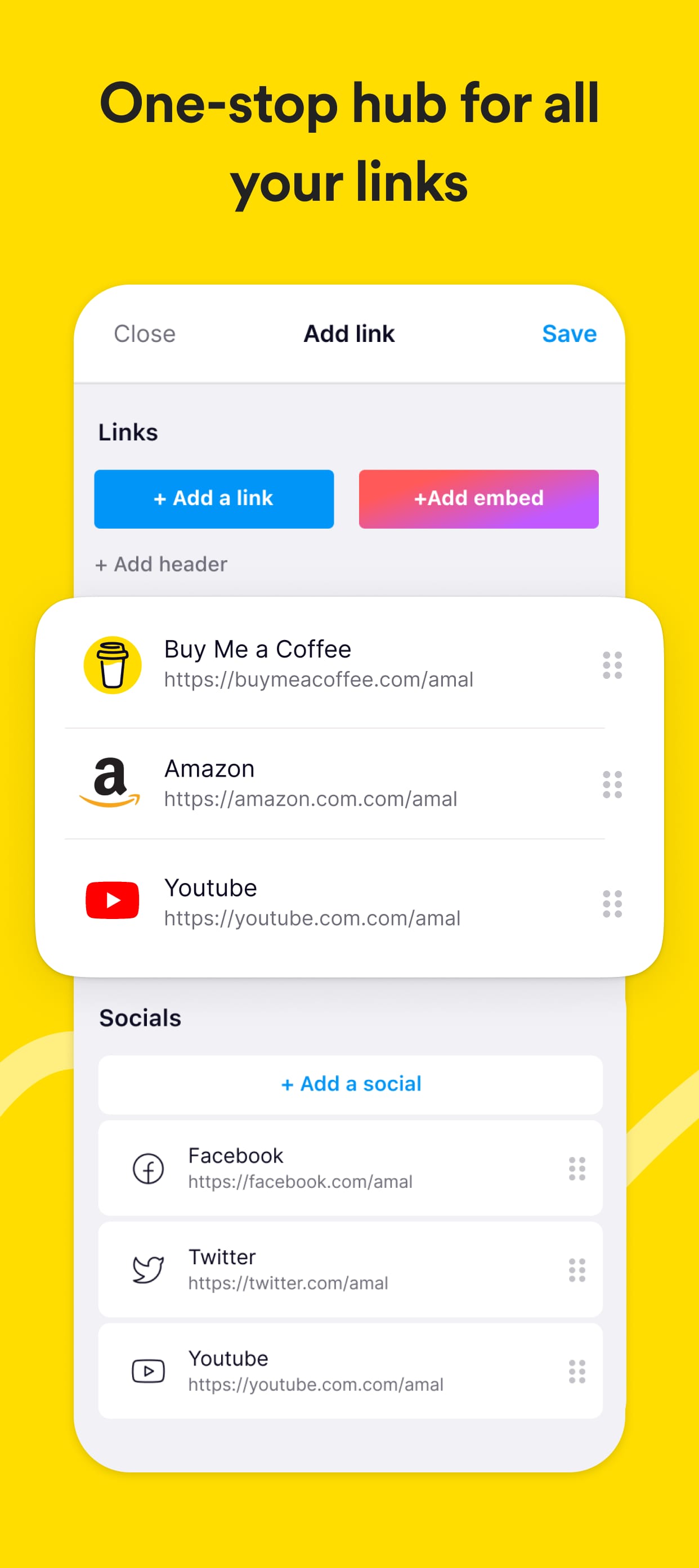
Task: Click the drag handle beside the Facebook entry
Action: [577, 1169]
